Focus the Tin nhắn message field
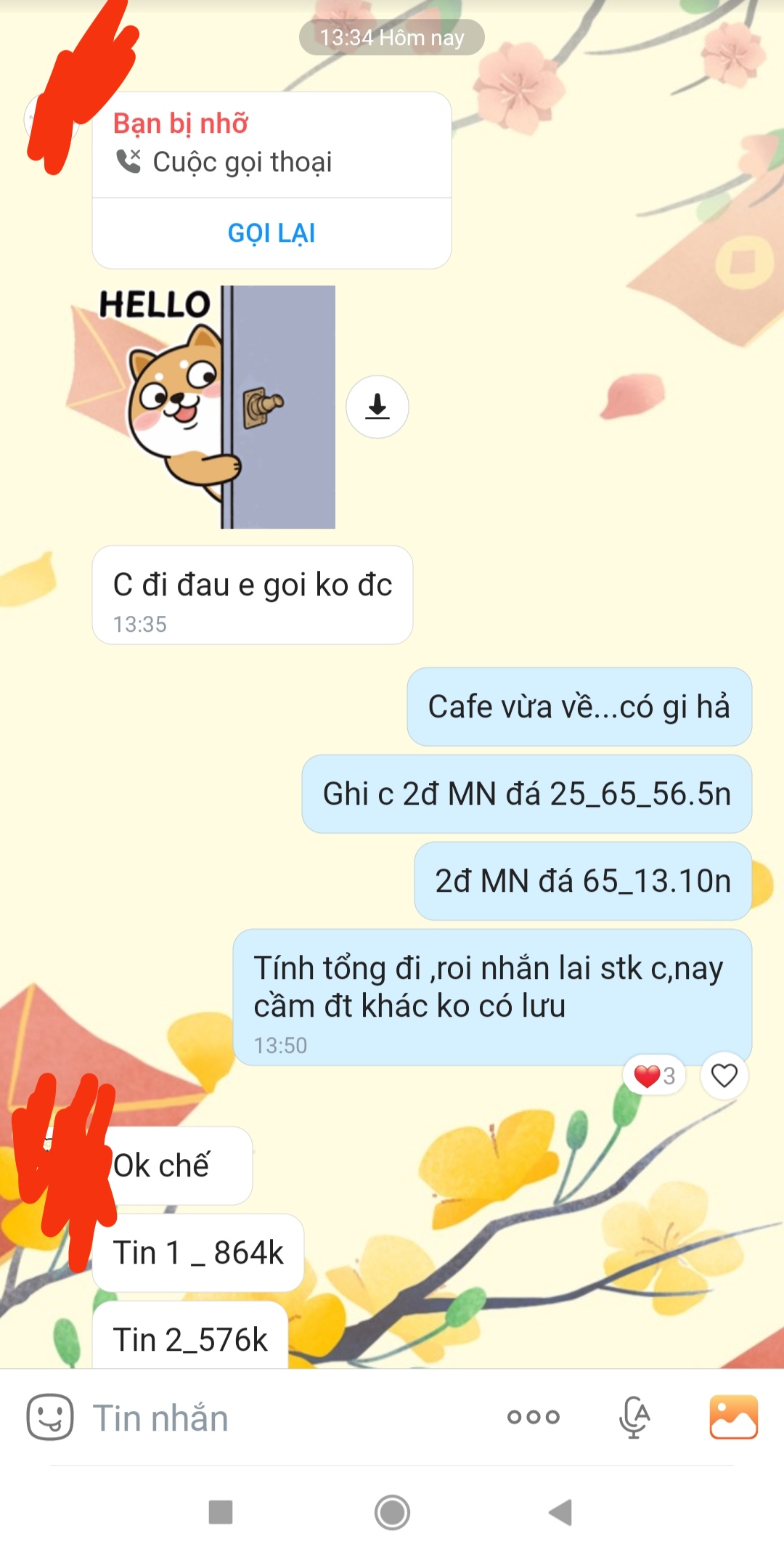Screen dimensions: 784x1544 point(290,1418)
